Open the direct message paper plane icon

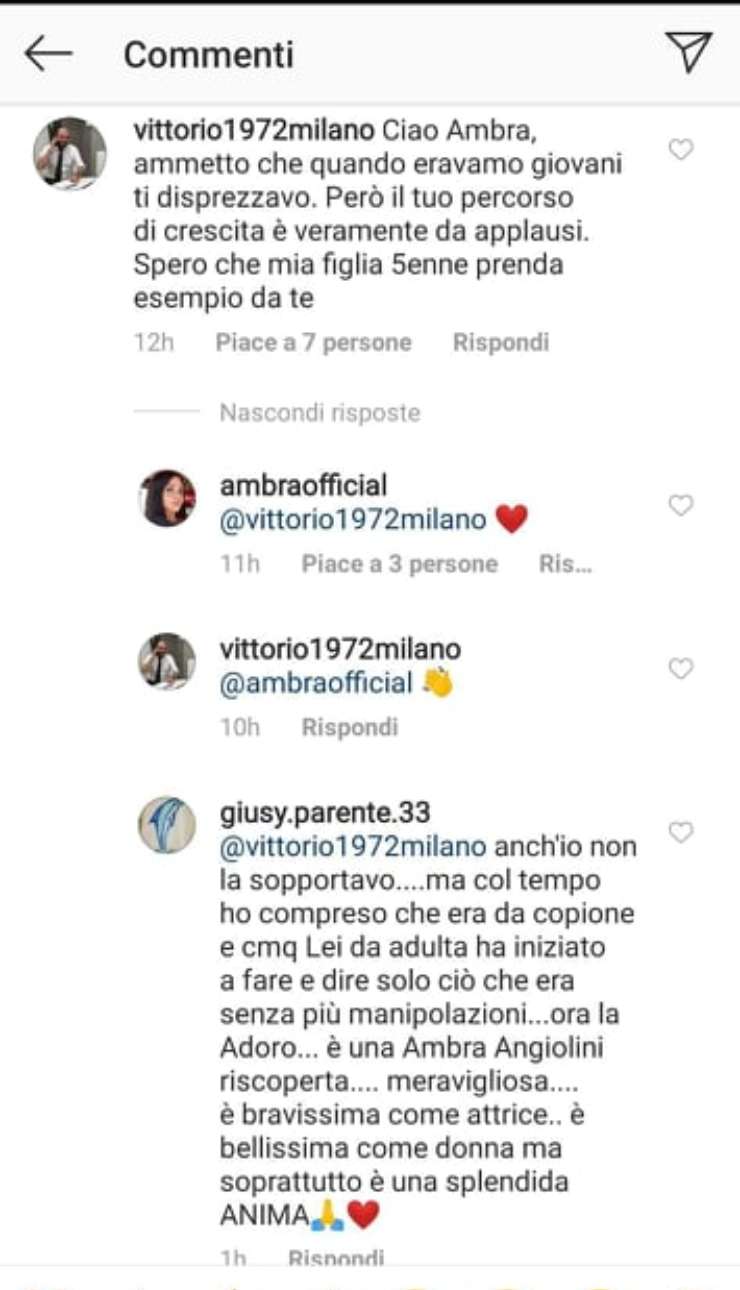pyautogui.click(x=688, y=52)
